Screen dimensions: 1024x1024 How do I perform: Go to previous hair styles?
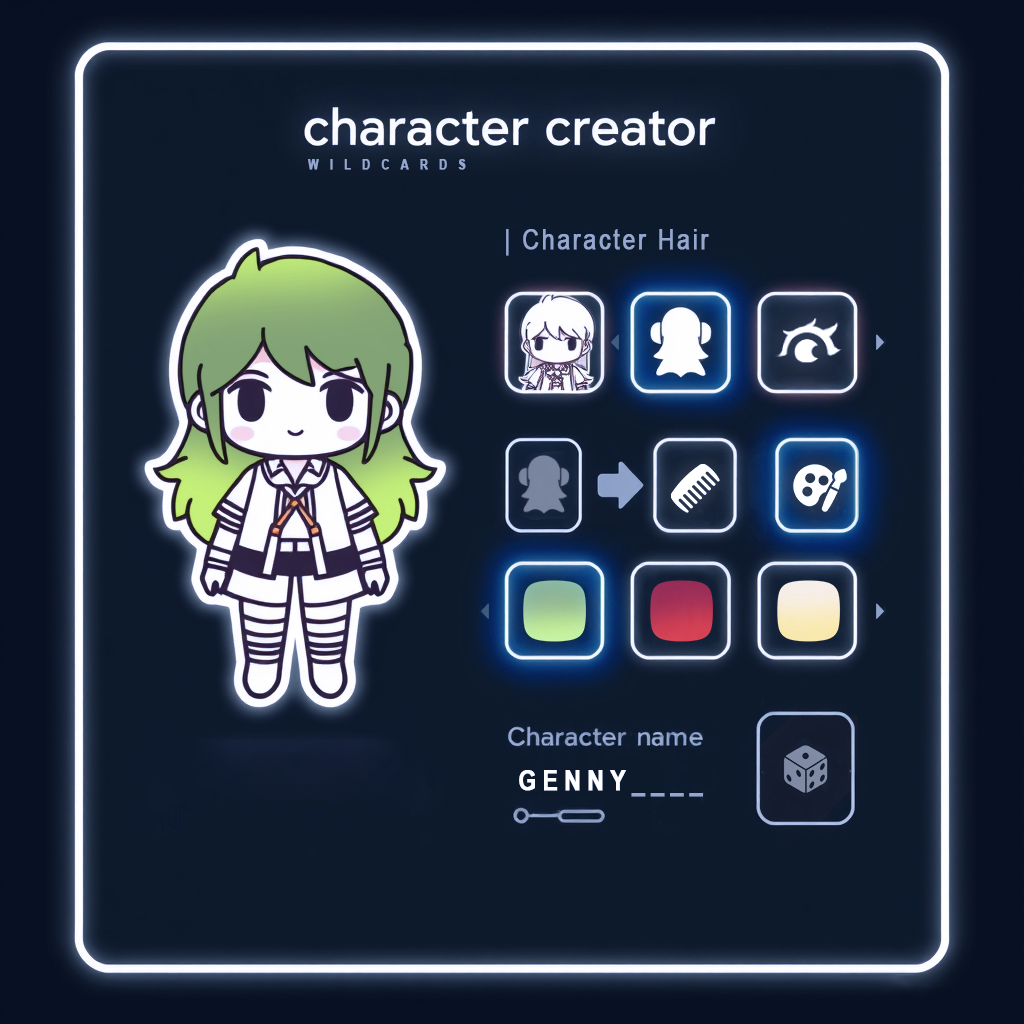[x=615, y=343]
